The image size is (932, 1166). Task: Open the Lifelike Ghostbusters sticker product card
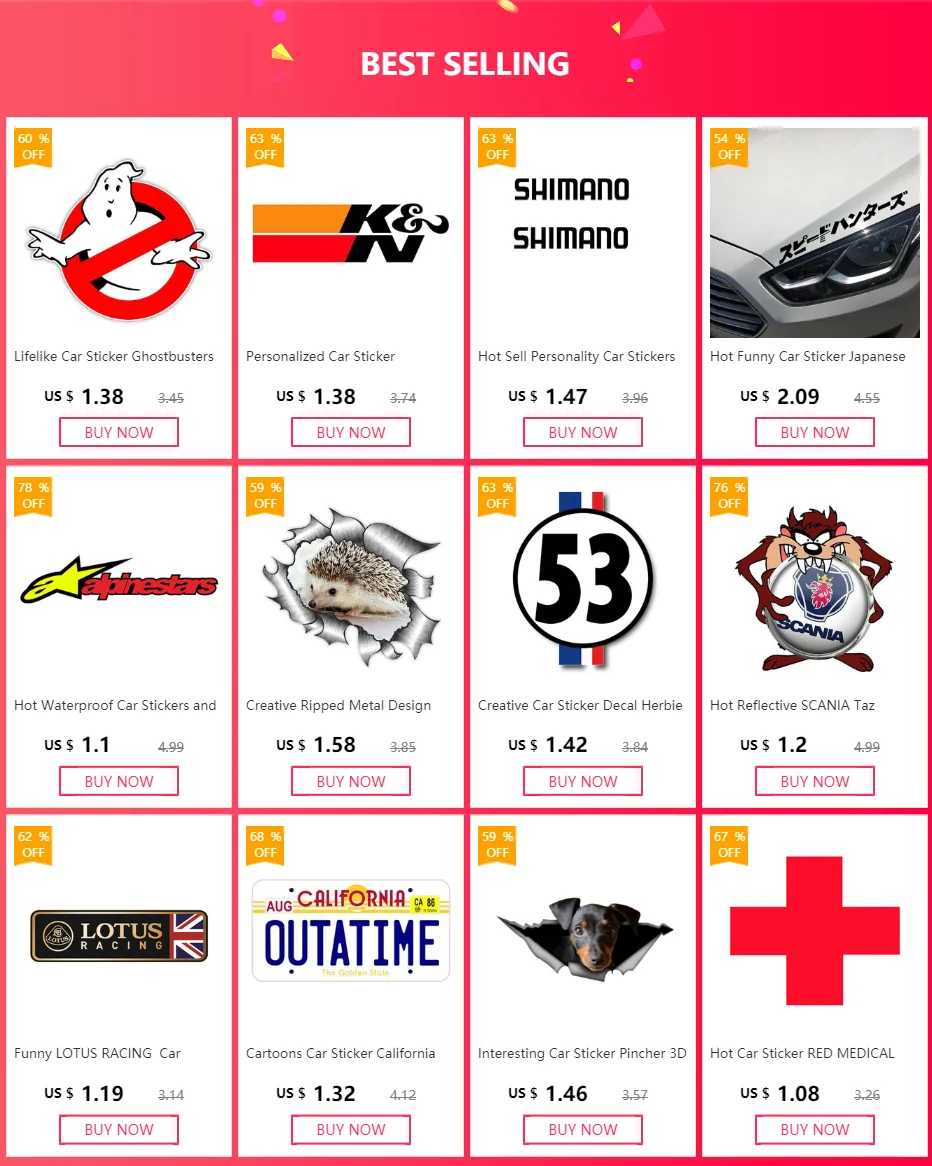tap(119, 288)
